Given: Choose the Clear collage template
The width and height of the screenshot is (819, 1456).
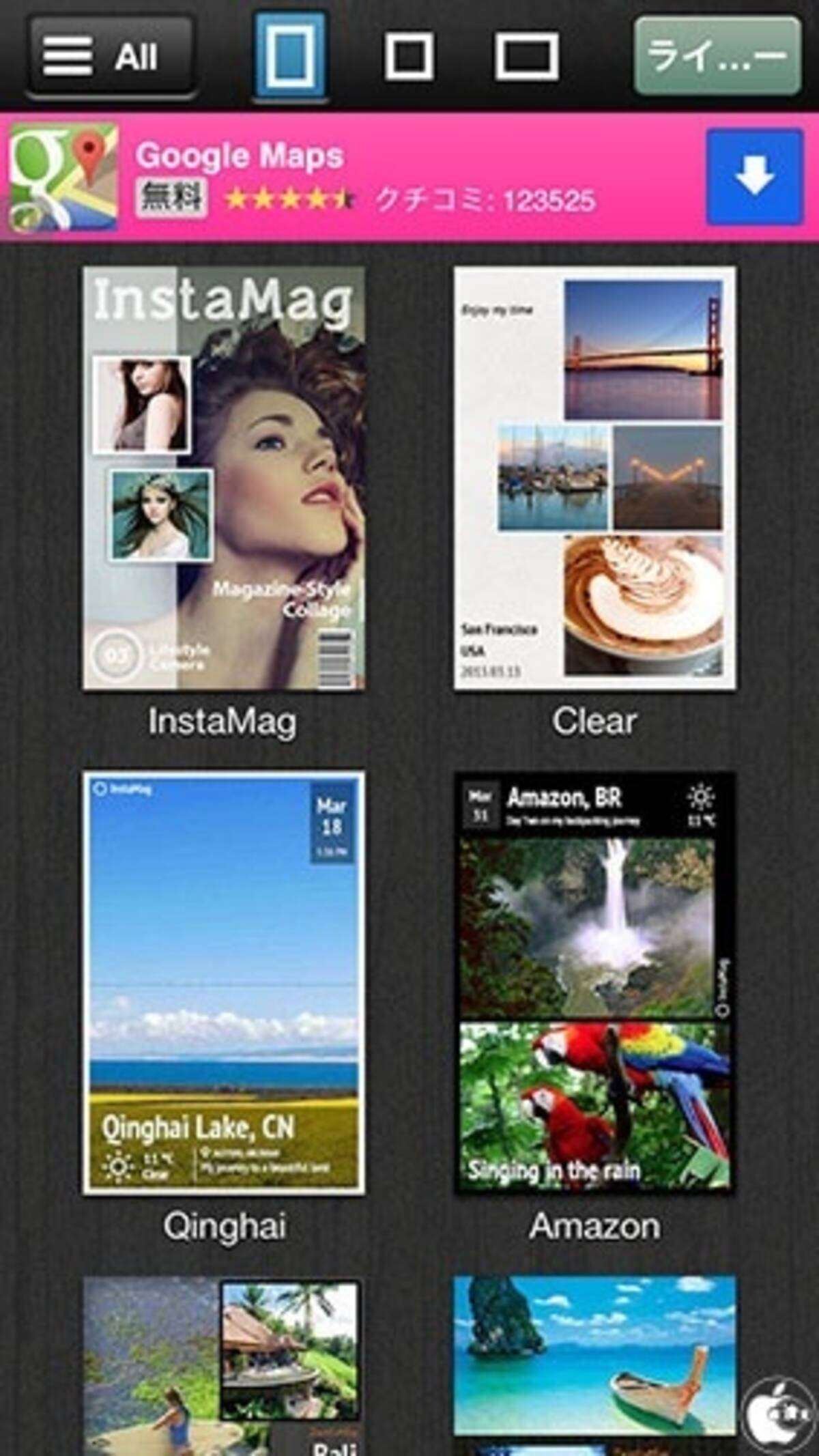Looking at the screenshot, I should [594, 478].
